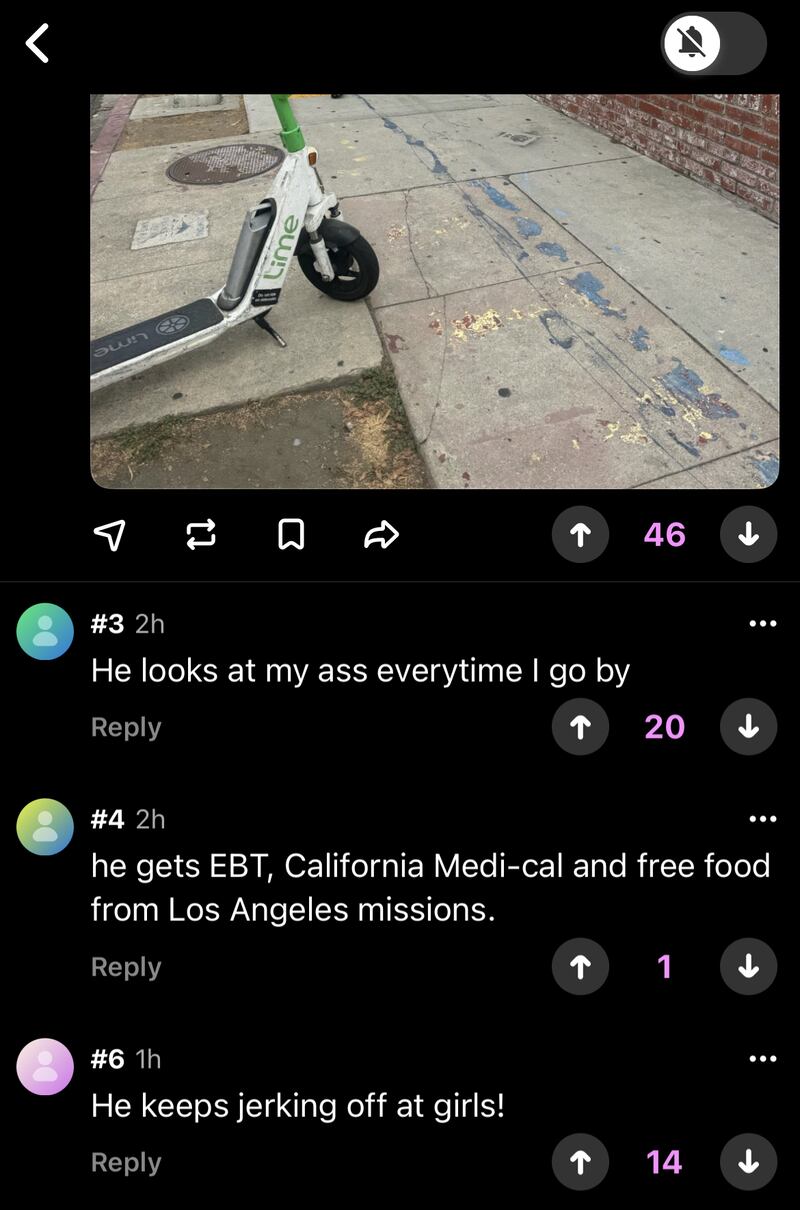
Task: Downvote comment #4
Action: pos(748,966)
